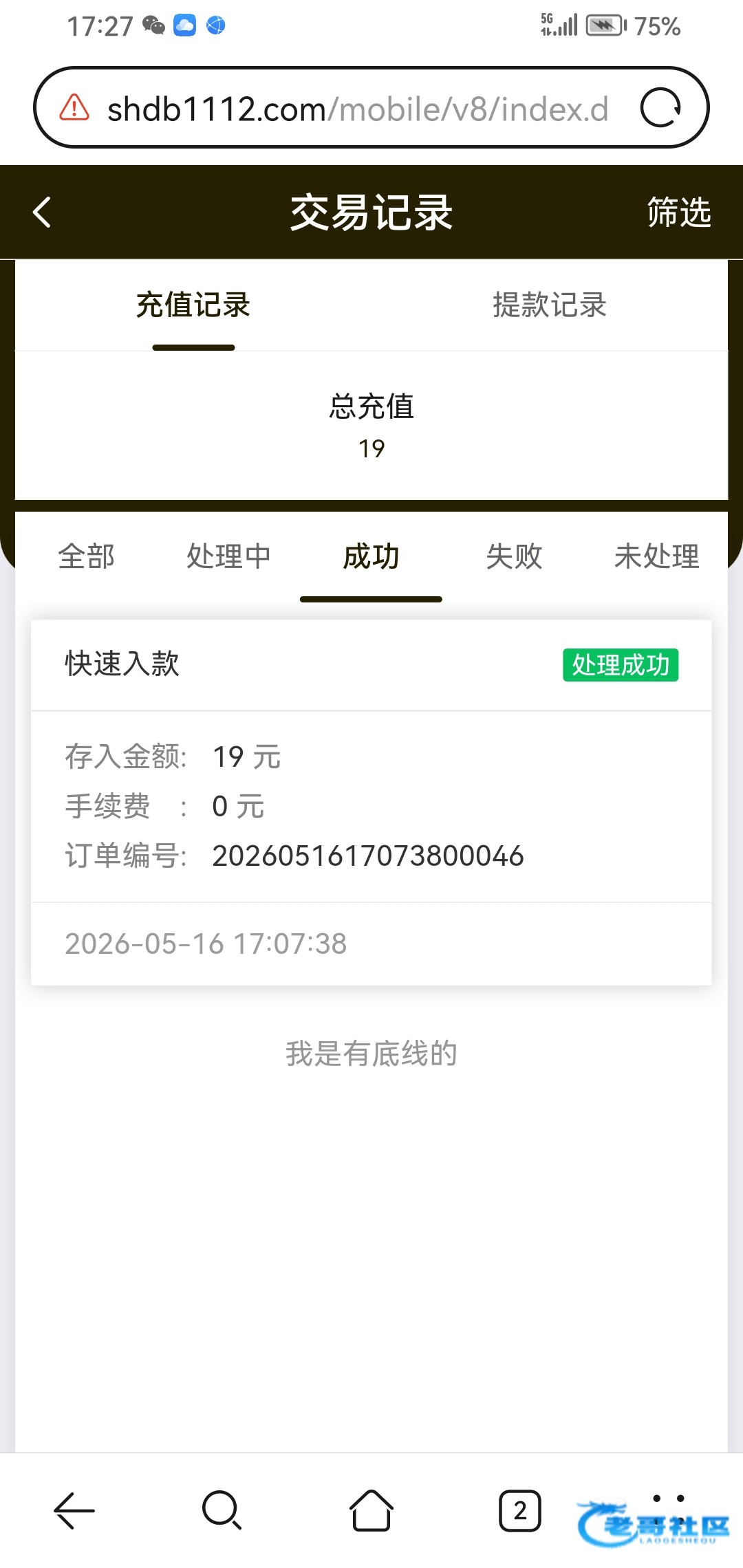The height and width of the screenshot is (1568, 743).
Task: Select the 成功 status tab
Action: point(371,556)
